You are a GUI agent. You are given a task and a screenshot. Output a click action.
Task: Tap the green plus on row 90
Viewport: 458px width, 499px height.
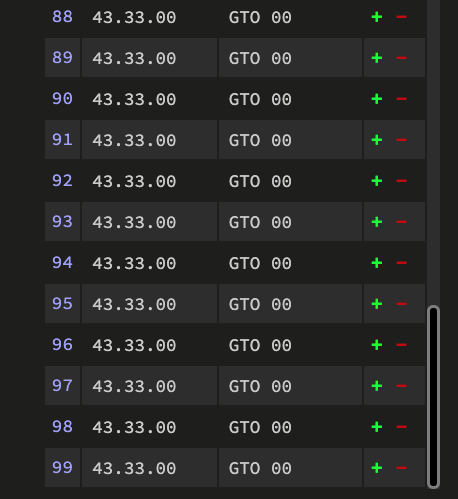pos(377,99)
